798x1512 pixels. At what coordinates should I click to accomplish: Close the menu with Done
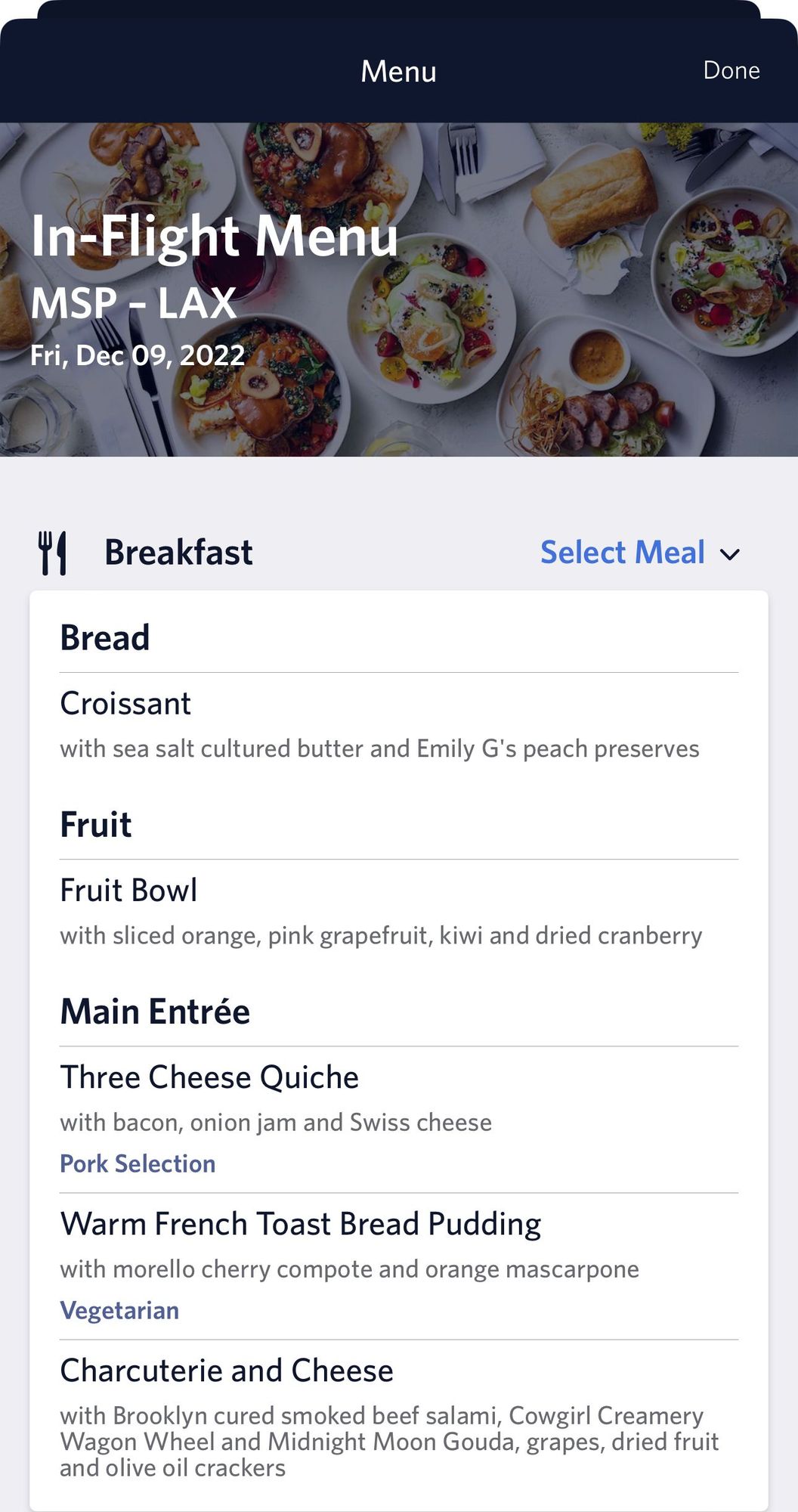point(731,70)
